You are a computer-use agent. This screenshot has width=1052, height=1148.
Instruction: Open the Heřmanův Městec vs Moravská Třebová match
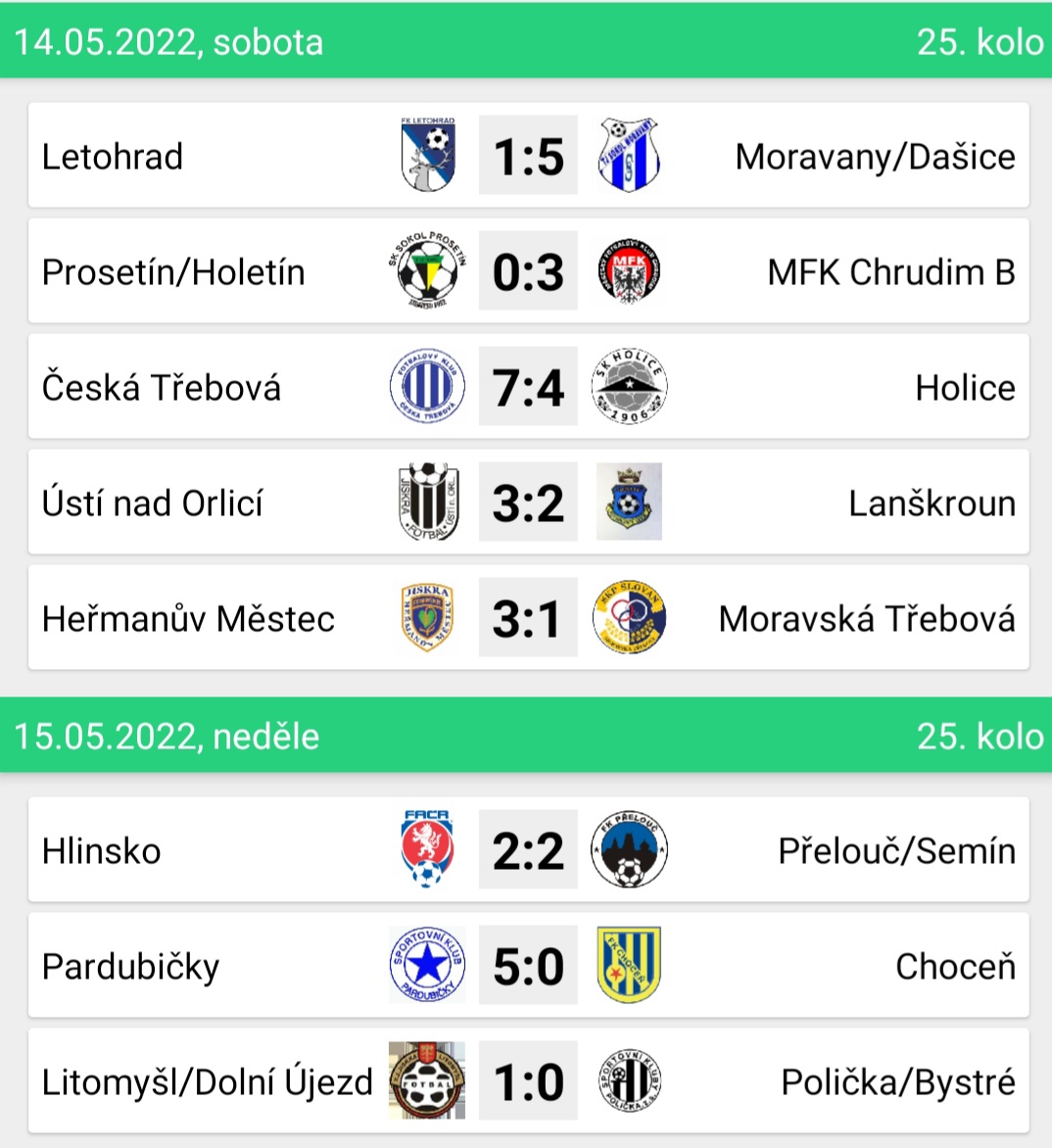528,618
